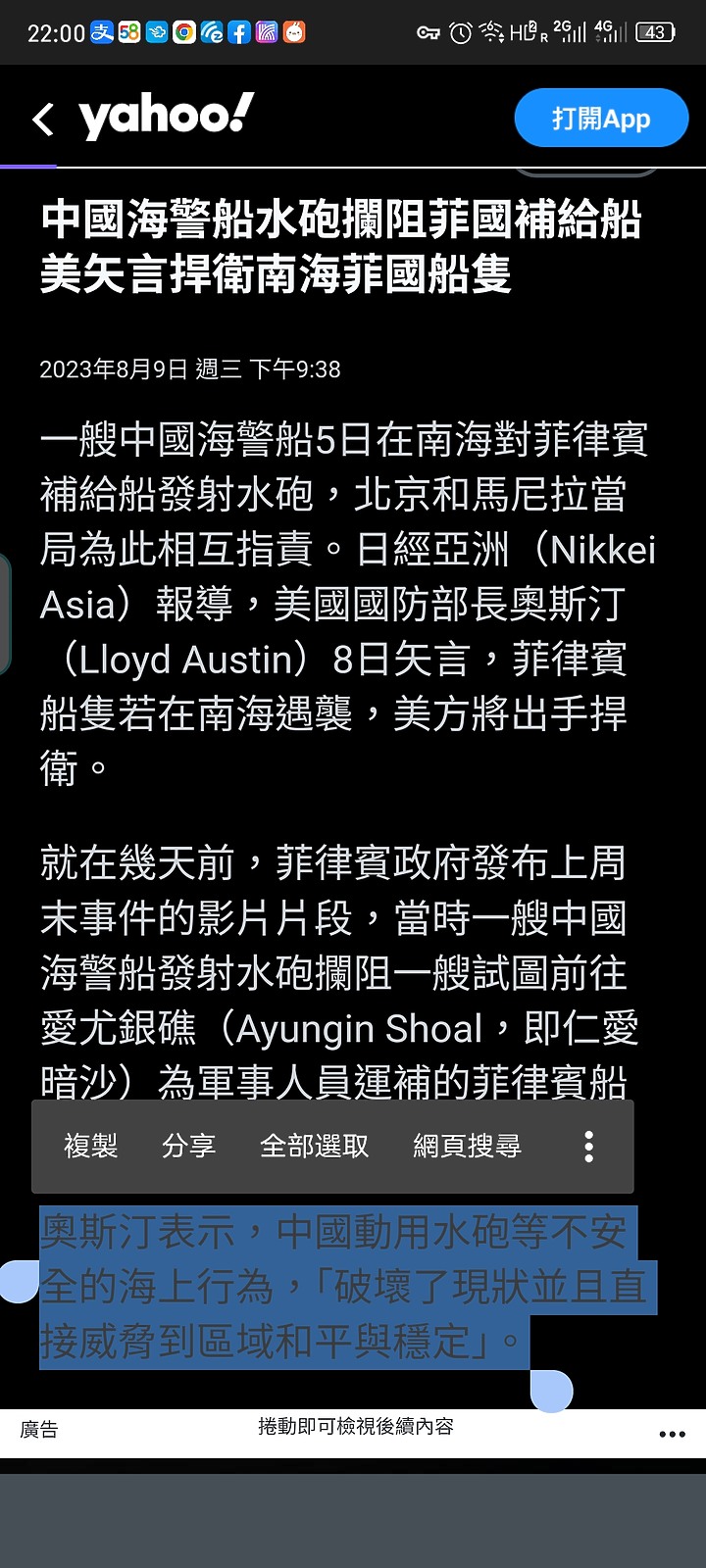Tap 全部選取 to select all text
The height and width of the screenshot is (1568, 706).
314,1147
